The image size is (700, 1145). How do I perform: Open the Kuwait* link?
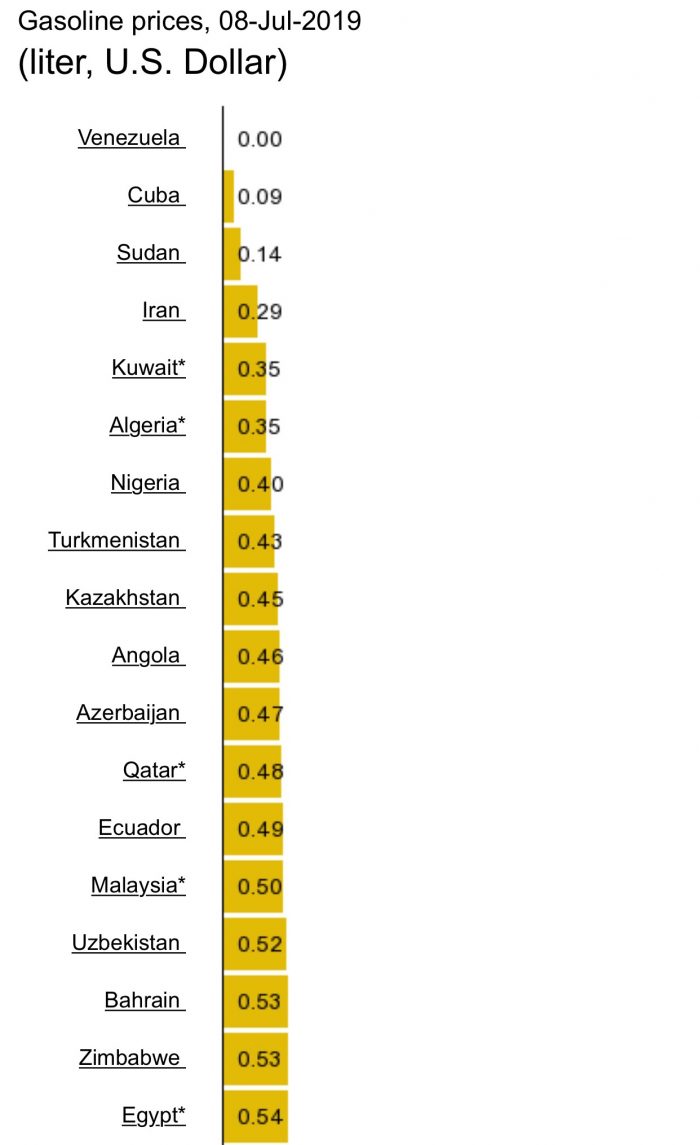click(x=148, y=367)
